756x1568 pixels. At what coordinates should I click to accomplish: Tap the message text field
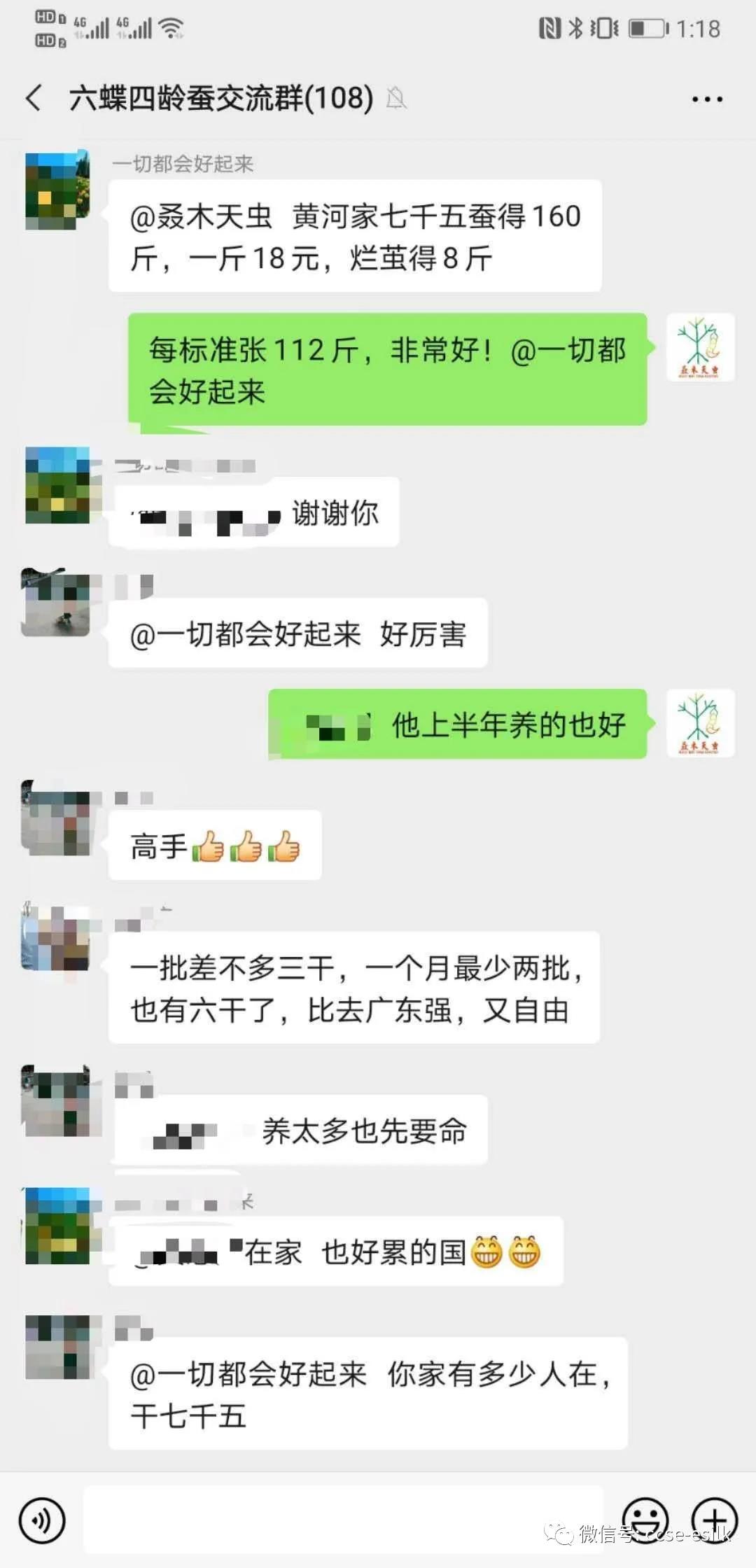[343, 1519]
